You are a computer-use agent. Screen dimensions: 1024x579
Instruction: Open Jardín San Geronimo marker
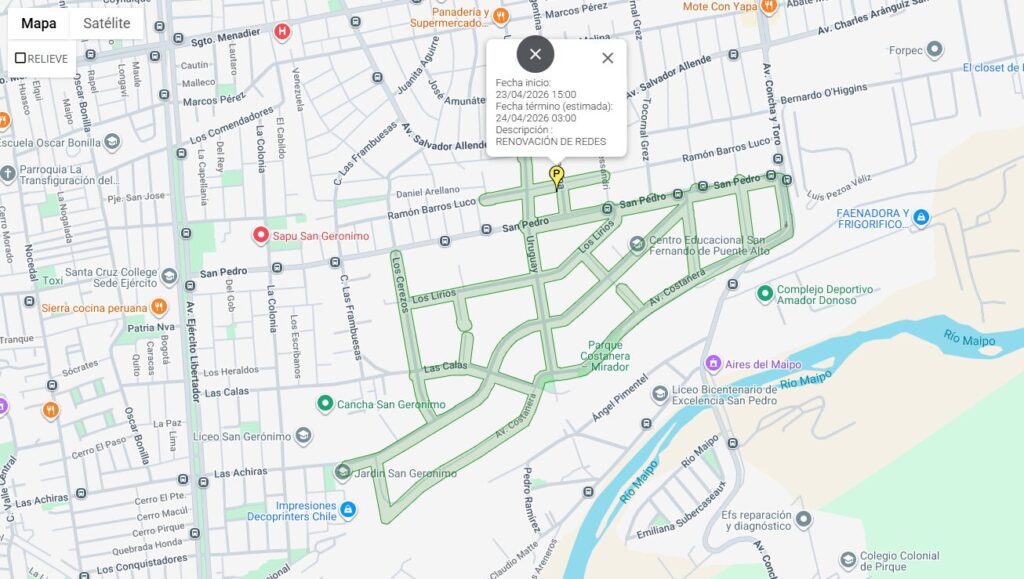point(344,472)
